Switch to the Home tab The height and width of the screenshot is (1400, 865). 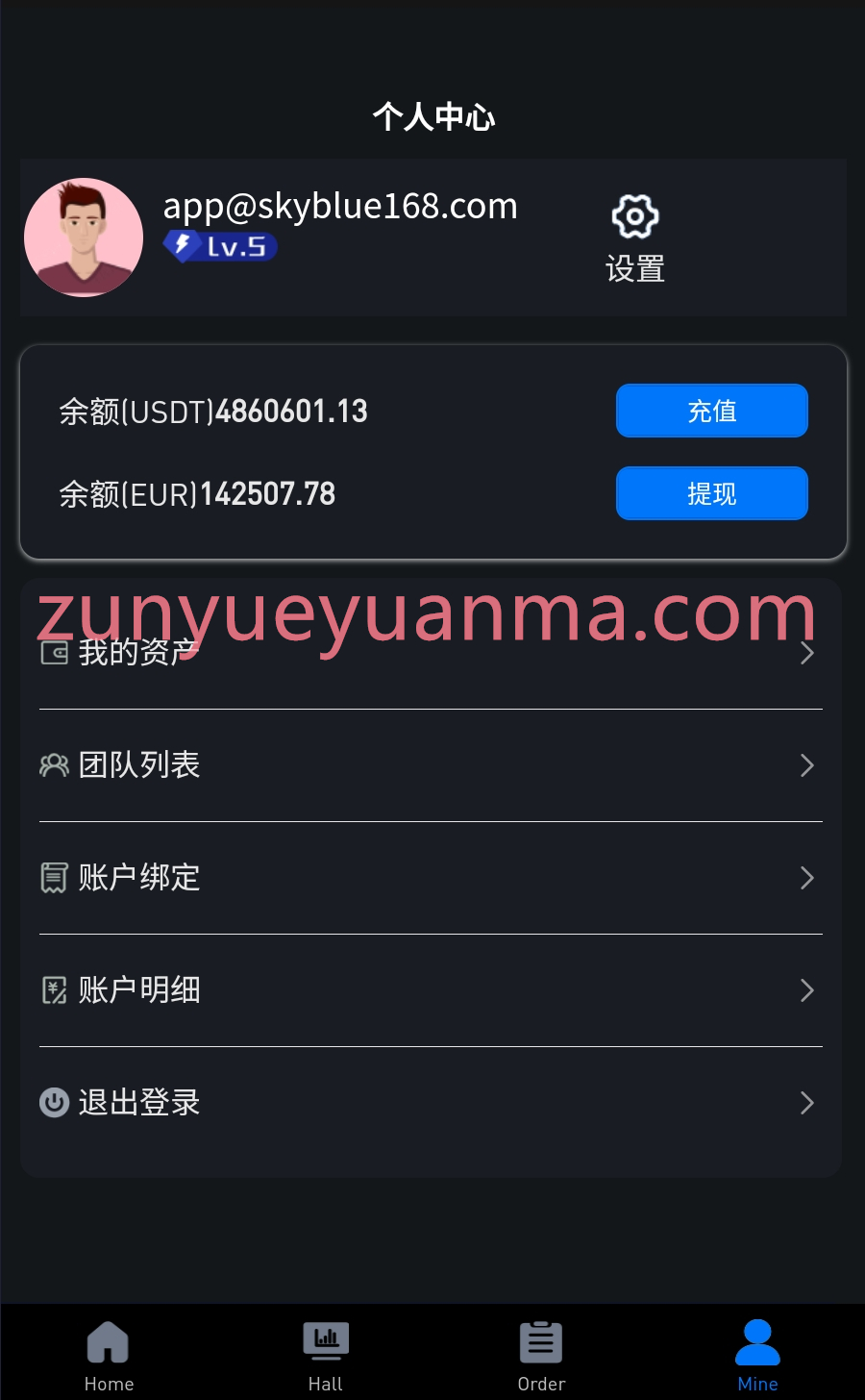coord(109,1355)
